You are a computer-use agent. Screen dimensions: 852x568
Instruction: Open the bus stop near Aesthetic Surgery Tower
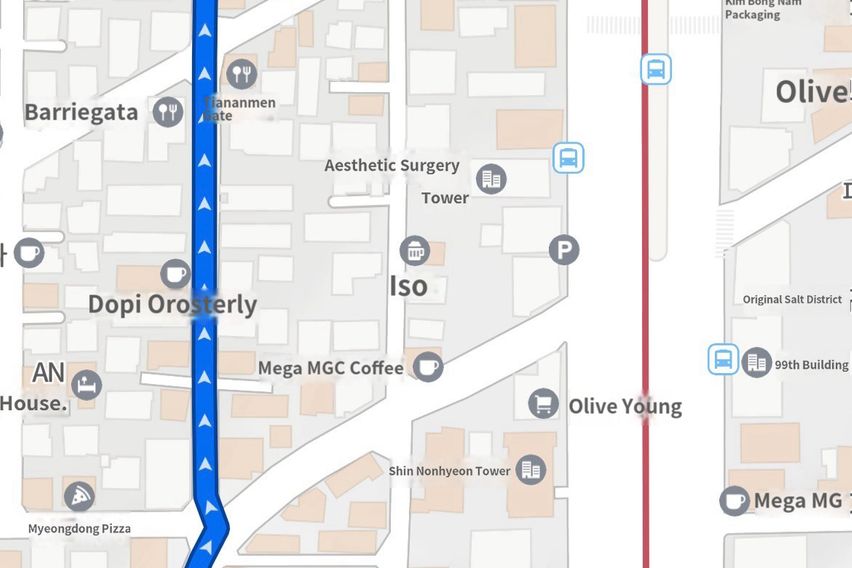tap(568, 158)
